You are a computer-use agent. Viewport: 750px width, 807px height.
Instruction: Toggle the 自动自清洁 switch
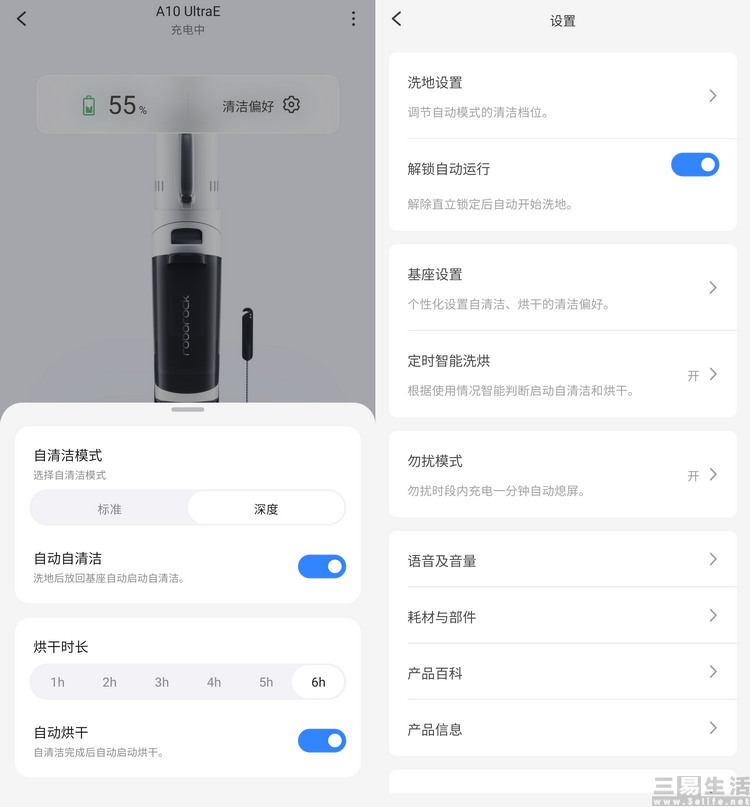coord(321,567)
